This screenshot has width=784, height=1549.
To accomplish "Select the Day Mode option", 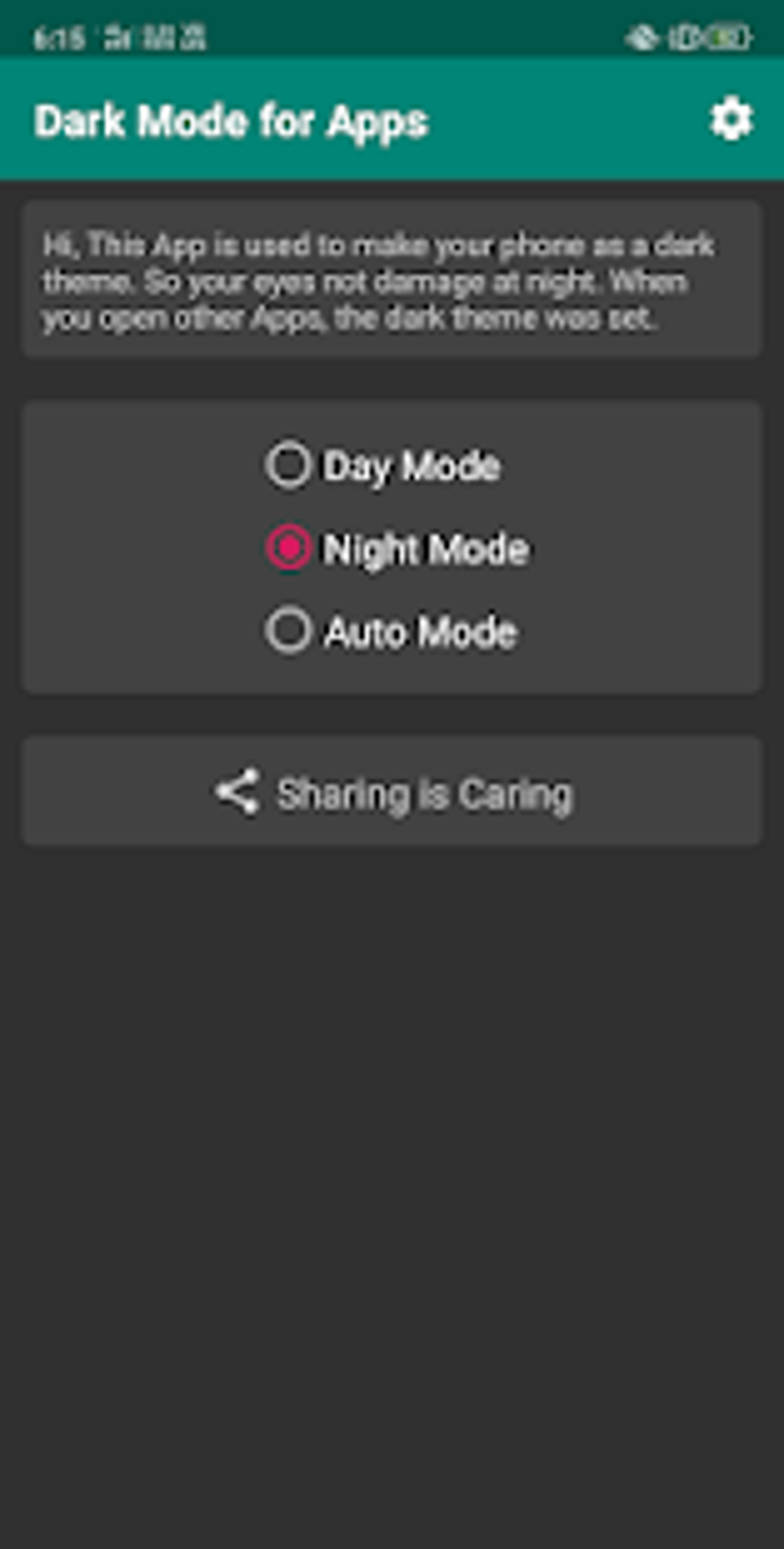I will click(383, 465).
